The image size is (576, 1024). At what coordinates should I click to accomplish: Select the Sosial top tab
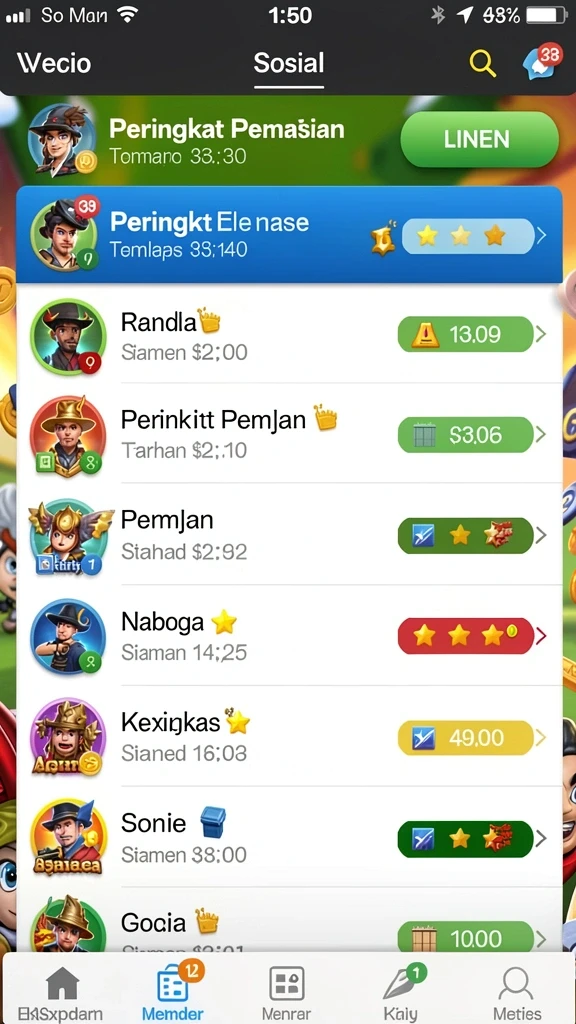pos(289,63)
